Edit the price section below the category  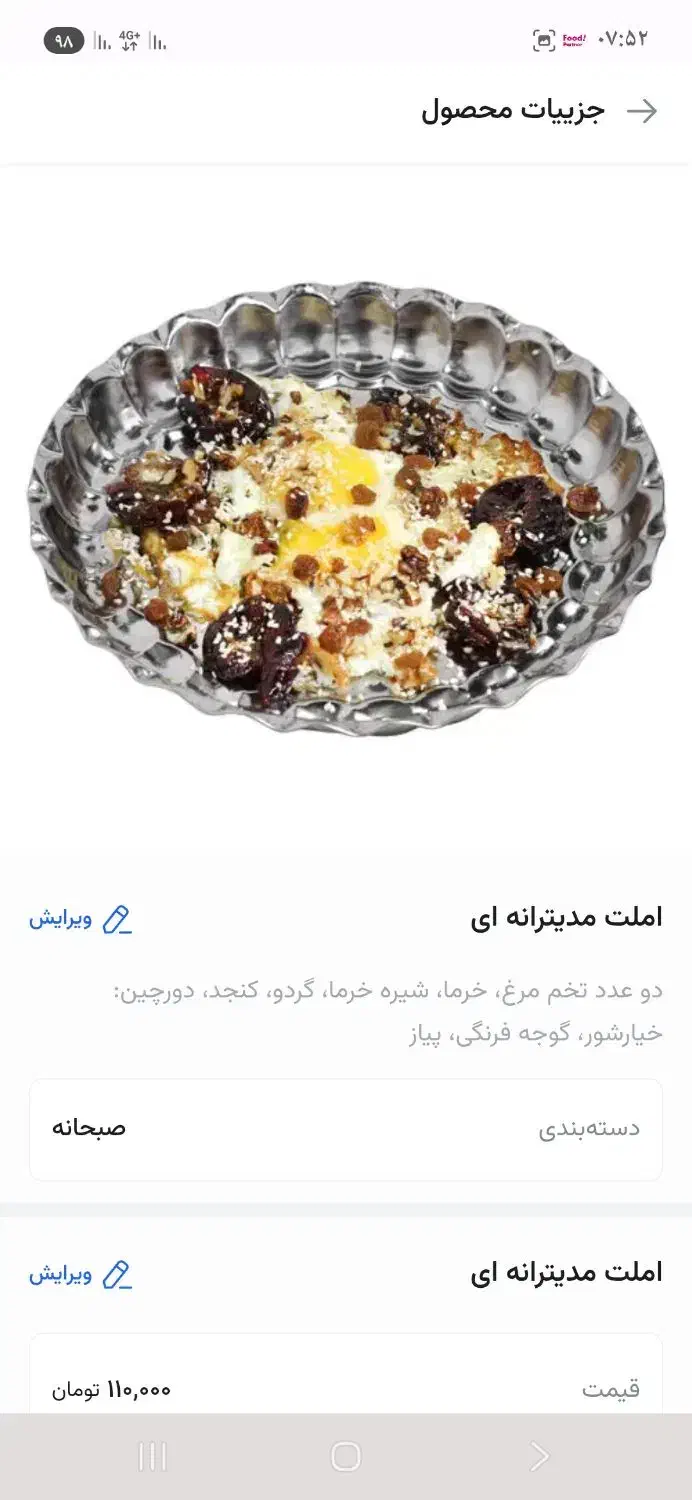[x=81, y=1275]
